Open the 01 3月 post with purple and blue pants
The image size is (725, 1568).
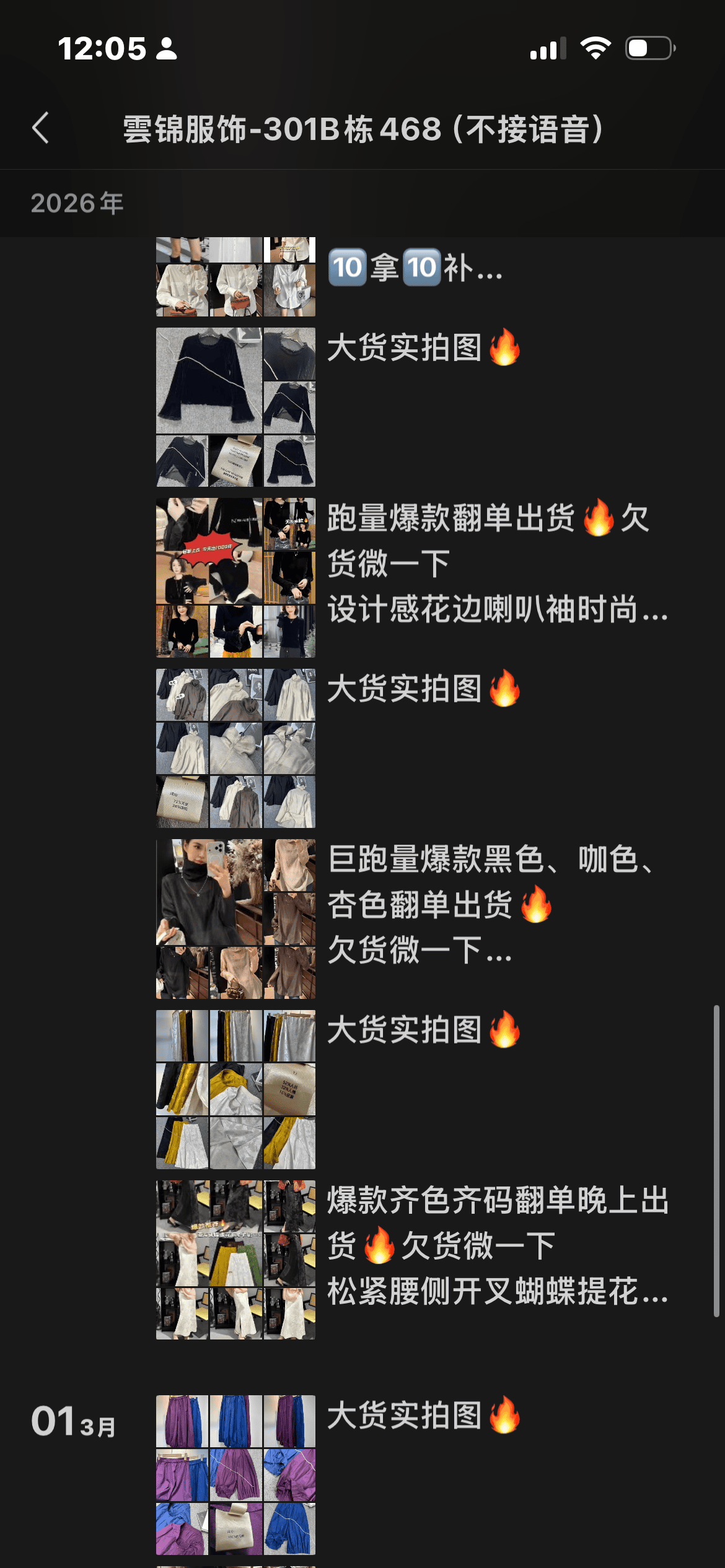tap(421, 1416)
